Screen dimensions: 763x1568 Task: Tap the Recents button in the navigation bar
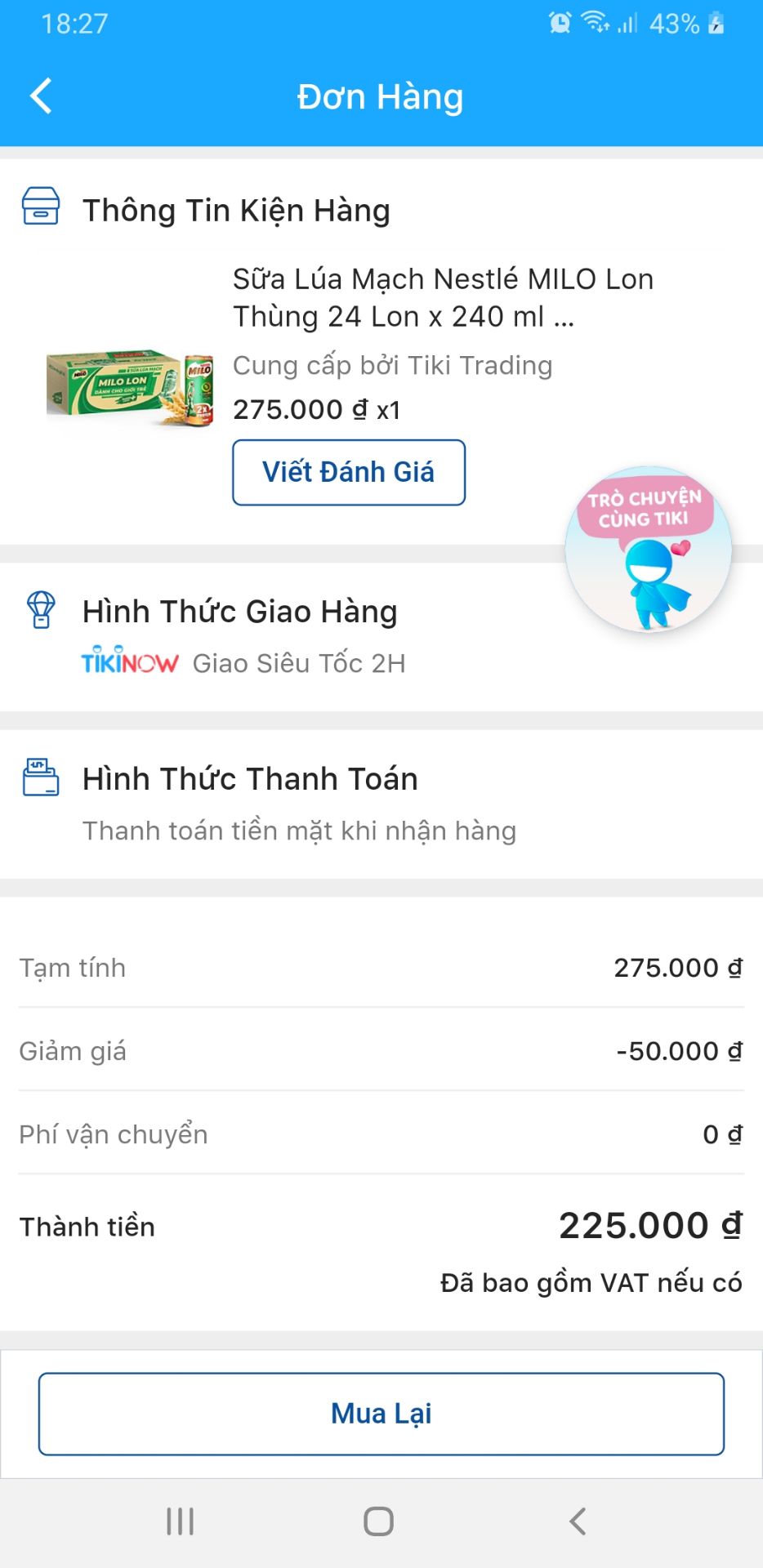pyautogui.click(x=179, y=1521)
